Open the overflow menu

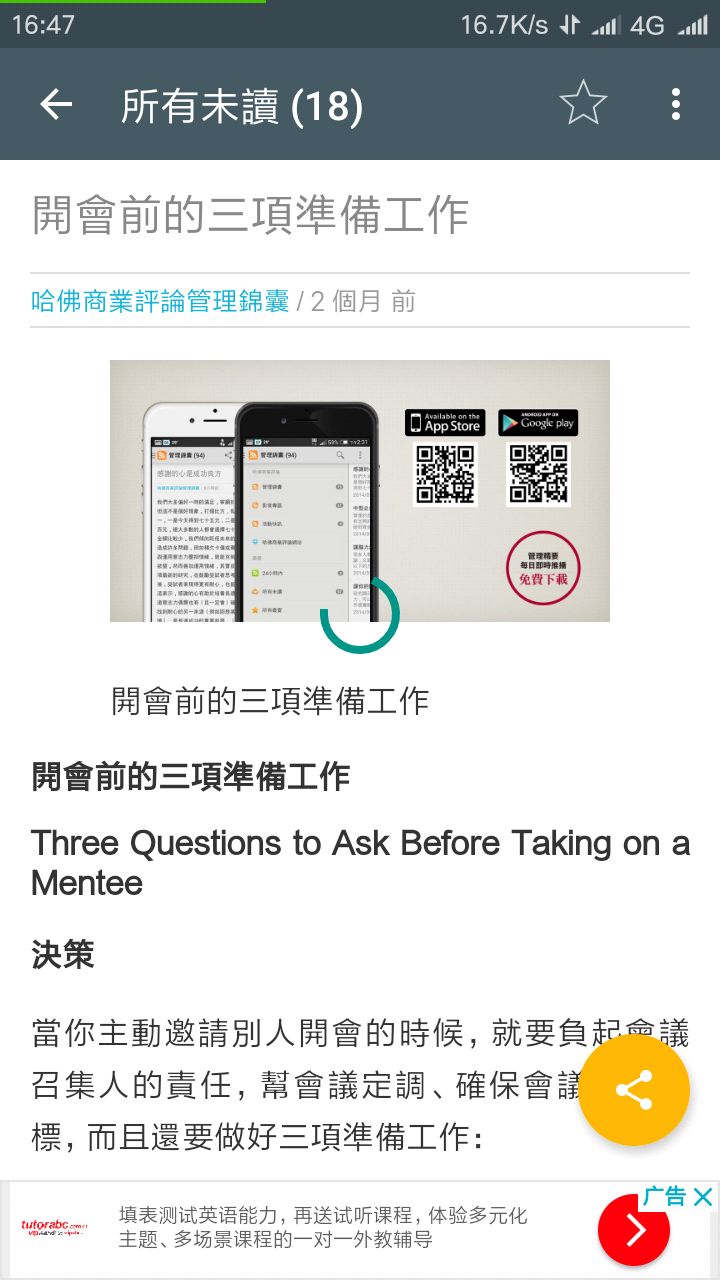(676, 104)
